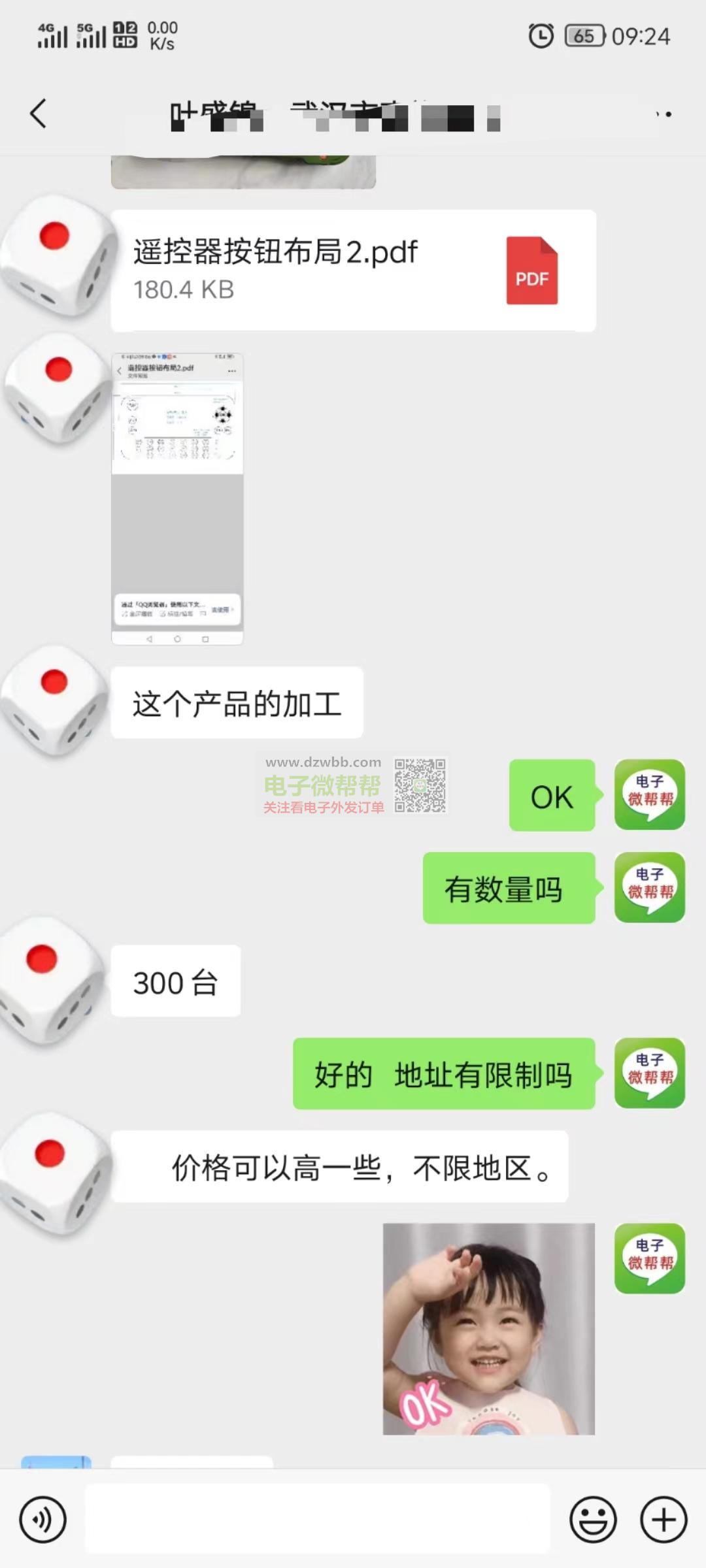The height and width of the screenshot is (1568, 706).
Task: Go back using the header arrow
Action: 39,114
